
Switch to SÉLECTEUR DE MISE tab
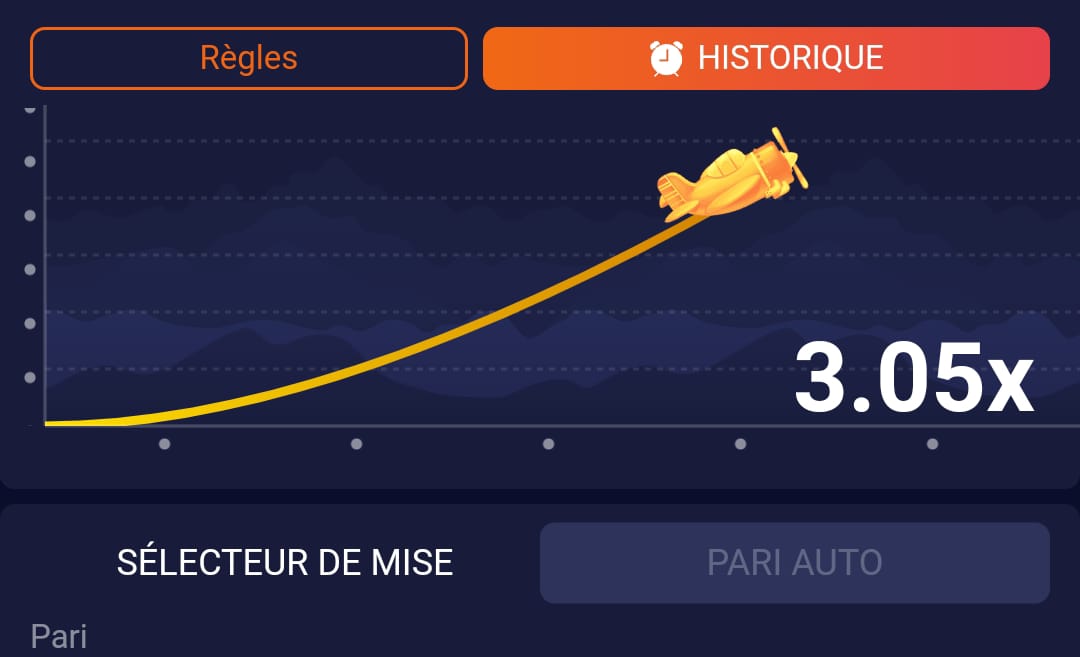coord(285,562)
